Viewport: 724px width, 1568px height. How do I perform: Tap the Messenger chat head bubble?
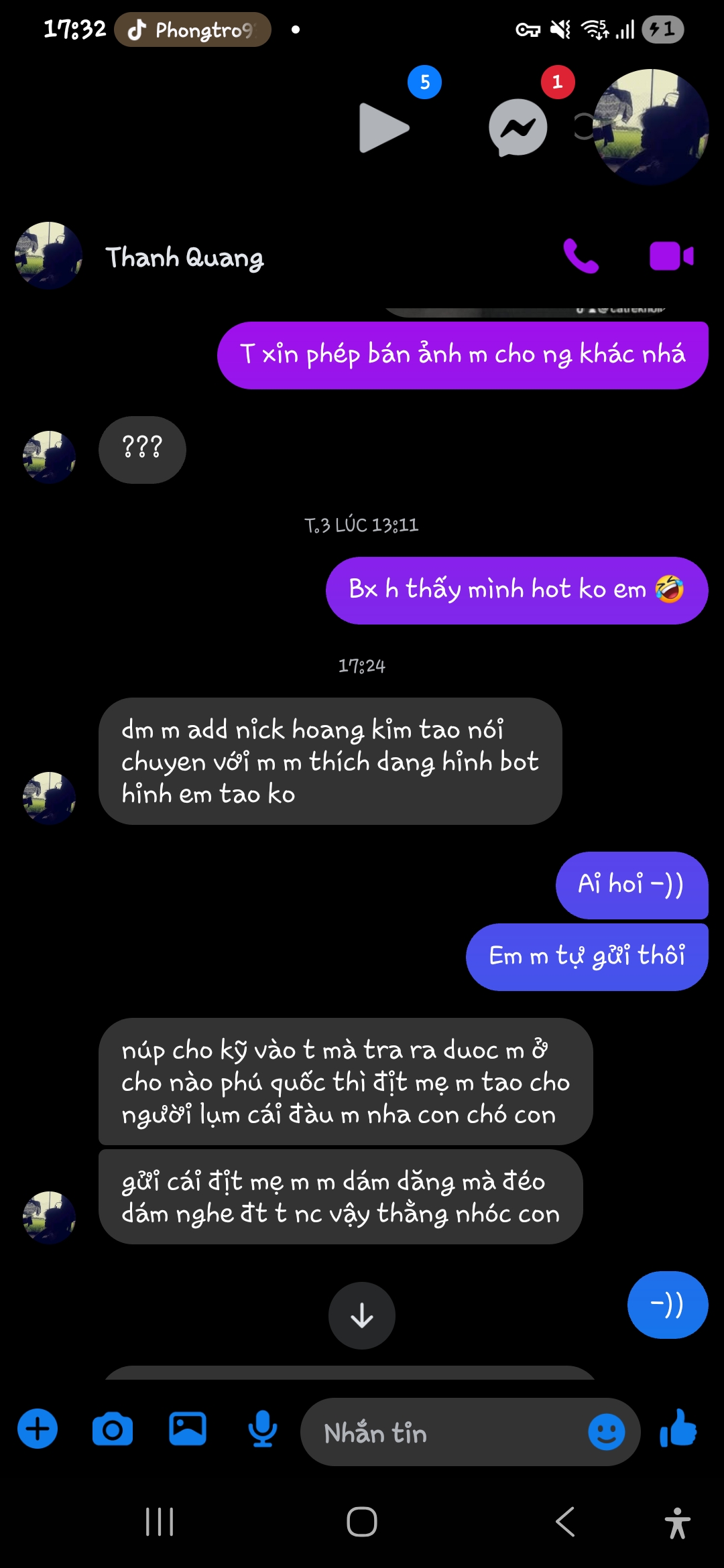pyautogui.click(x=518, y=127)
